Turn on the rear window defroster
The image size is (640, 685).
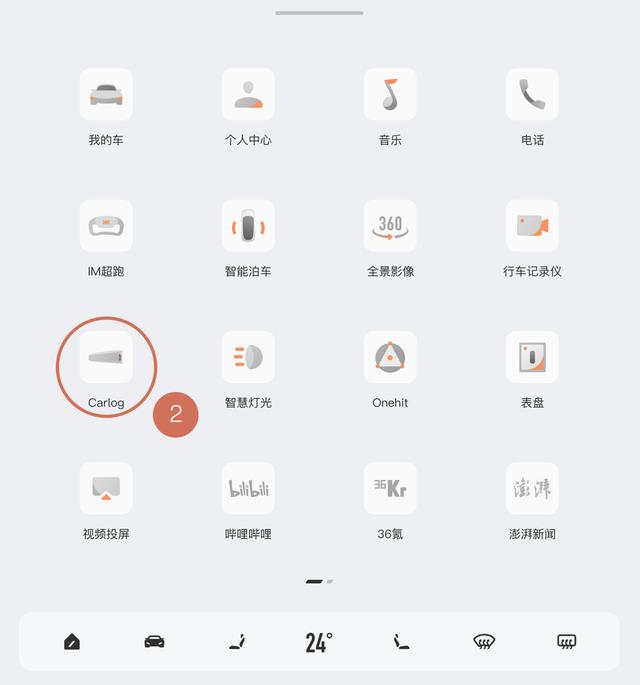tap(566, 642)
